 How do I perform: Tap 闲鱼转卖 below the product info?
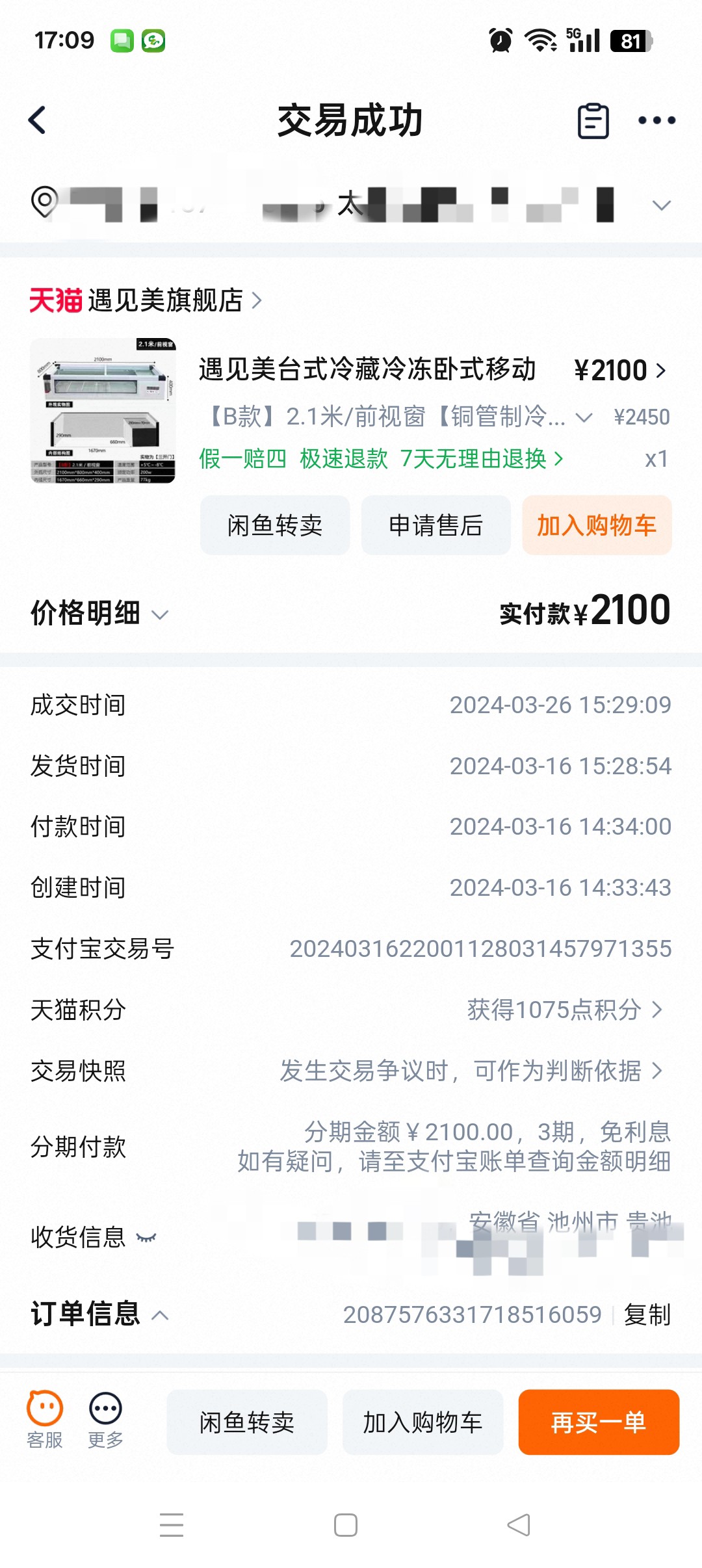point(275,525)
